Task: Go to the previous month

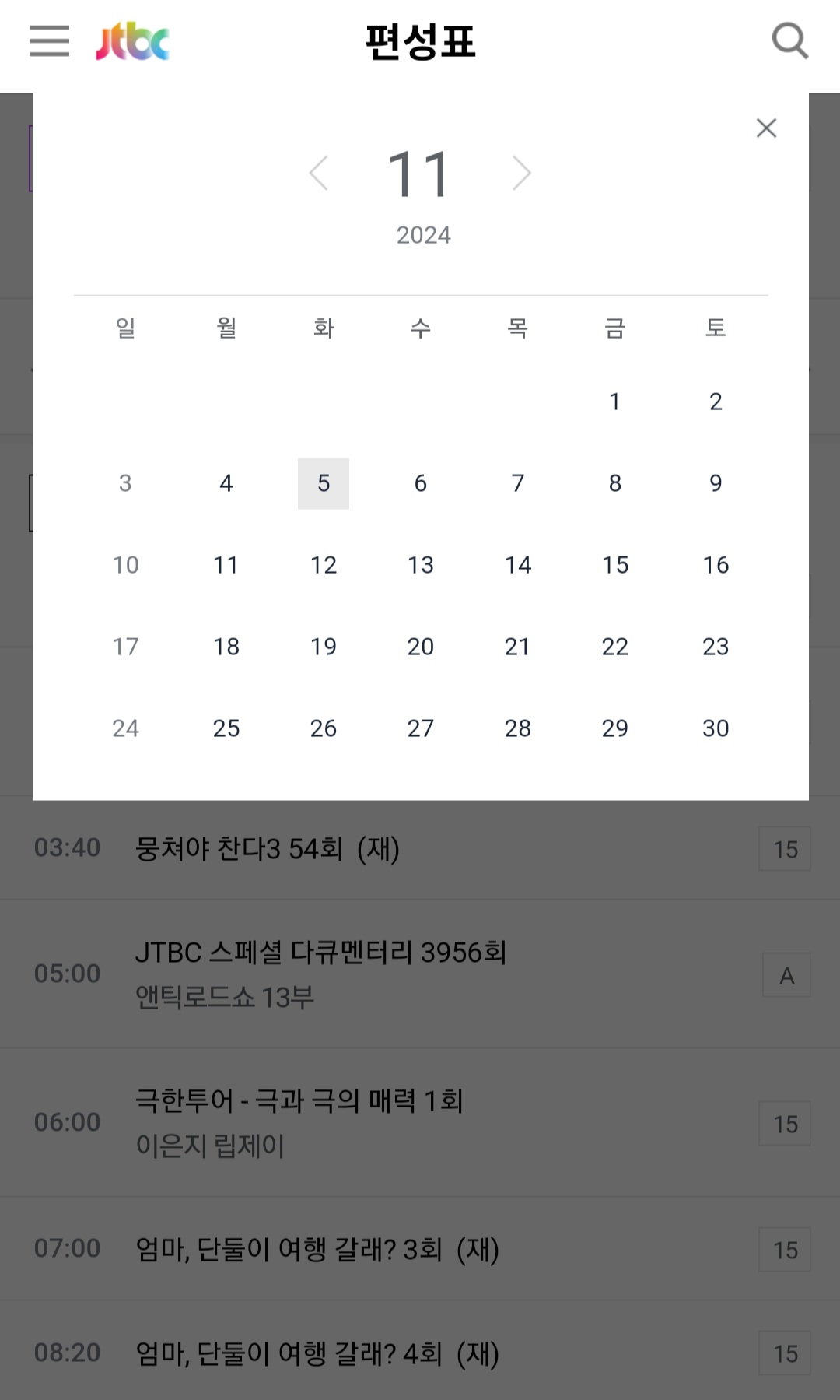Action: click(319, 174)
